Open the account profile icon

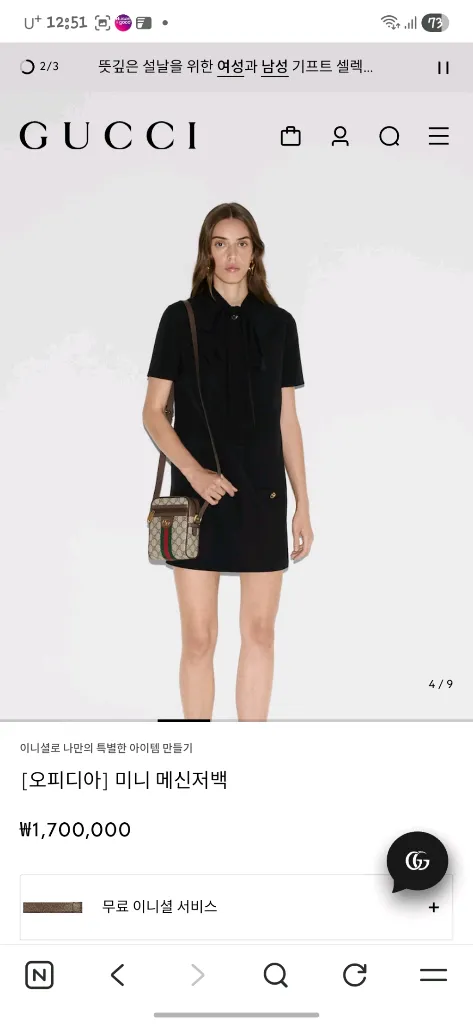(x=340, y=136)
